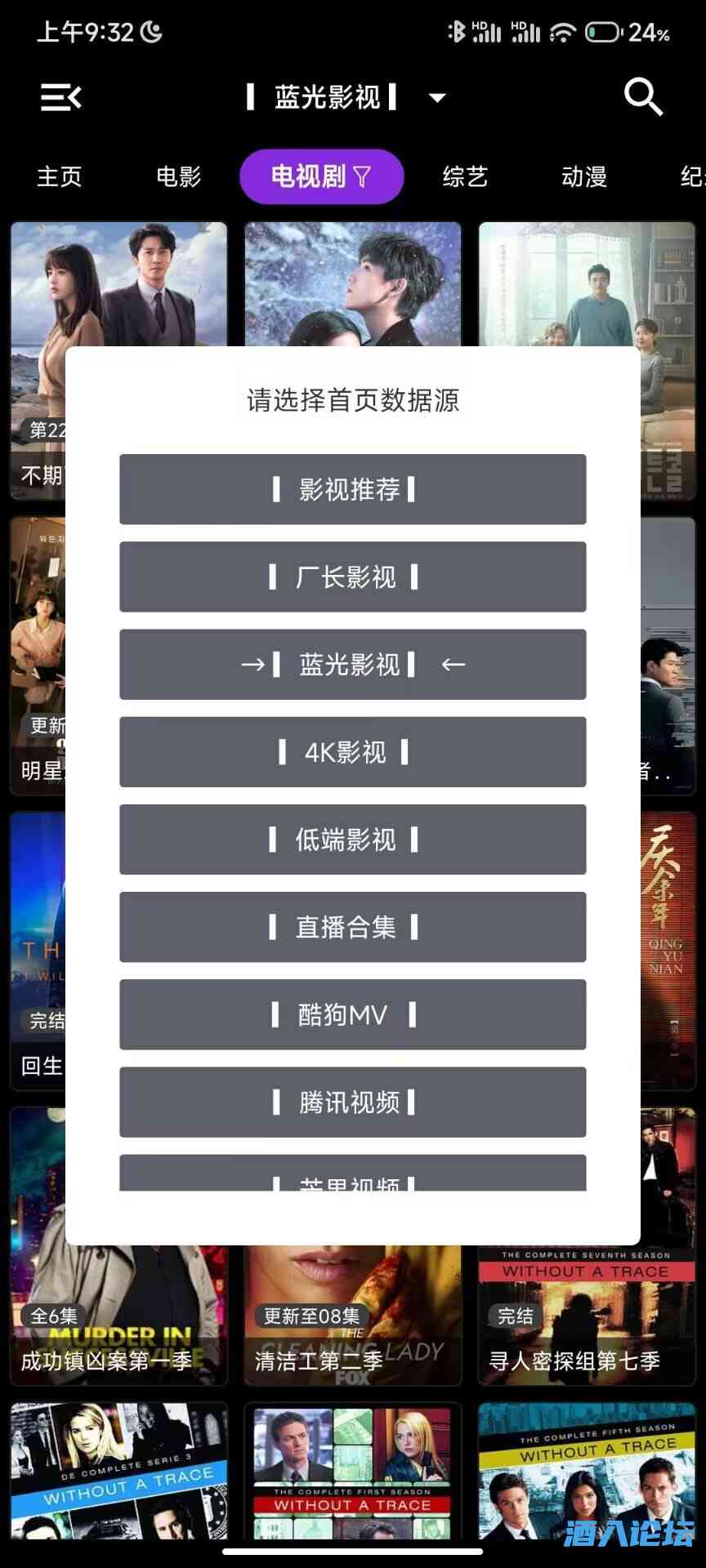Viewport: 706px width, 1568px height.
Task: Tap the 电视剧 filter tab
Action: pyautogui.click(x=321, y=176)
